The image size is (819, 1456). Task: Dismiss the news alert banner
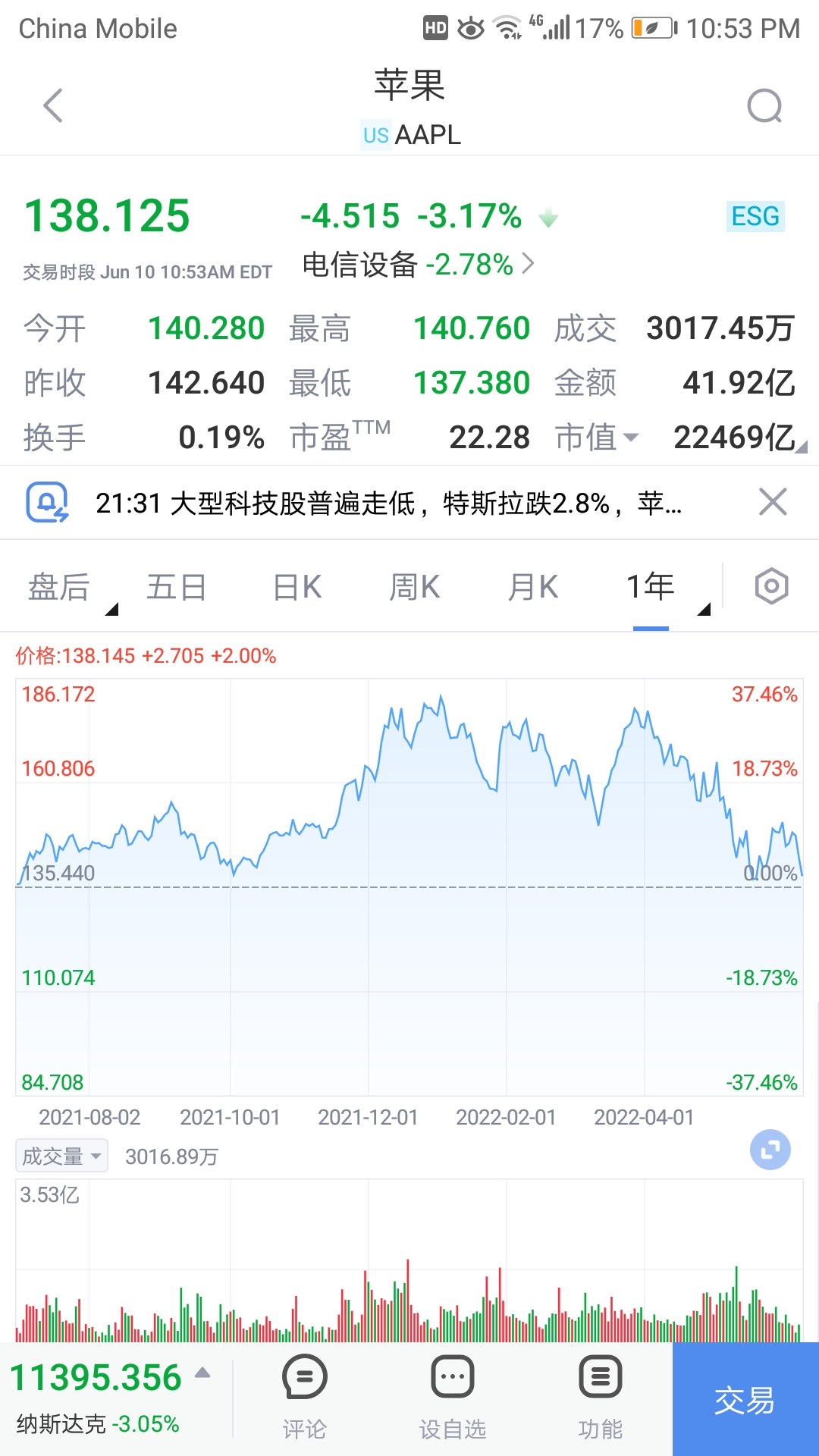(773, 502)
